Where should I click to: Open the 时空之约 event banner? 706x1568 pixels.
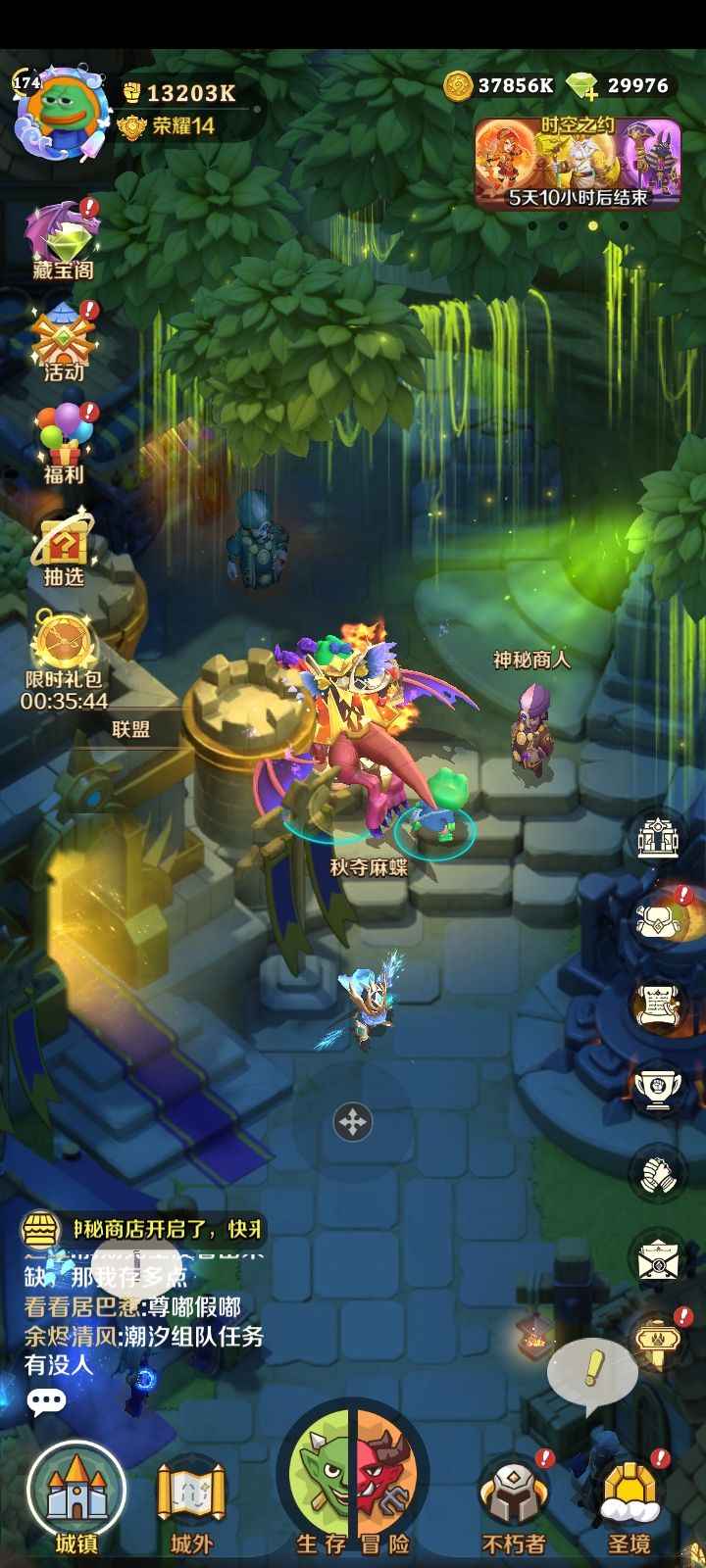[578, 162]
